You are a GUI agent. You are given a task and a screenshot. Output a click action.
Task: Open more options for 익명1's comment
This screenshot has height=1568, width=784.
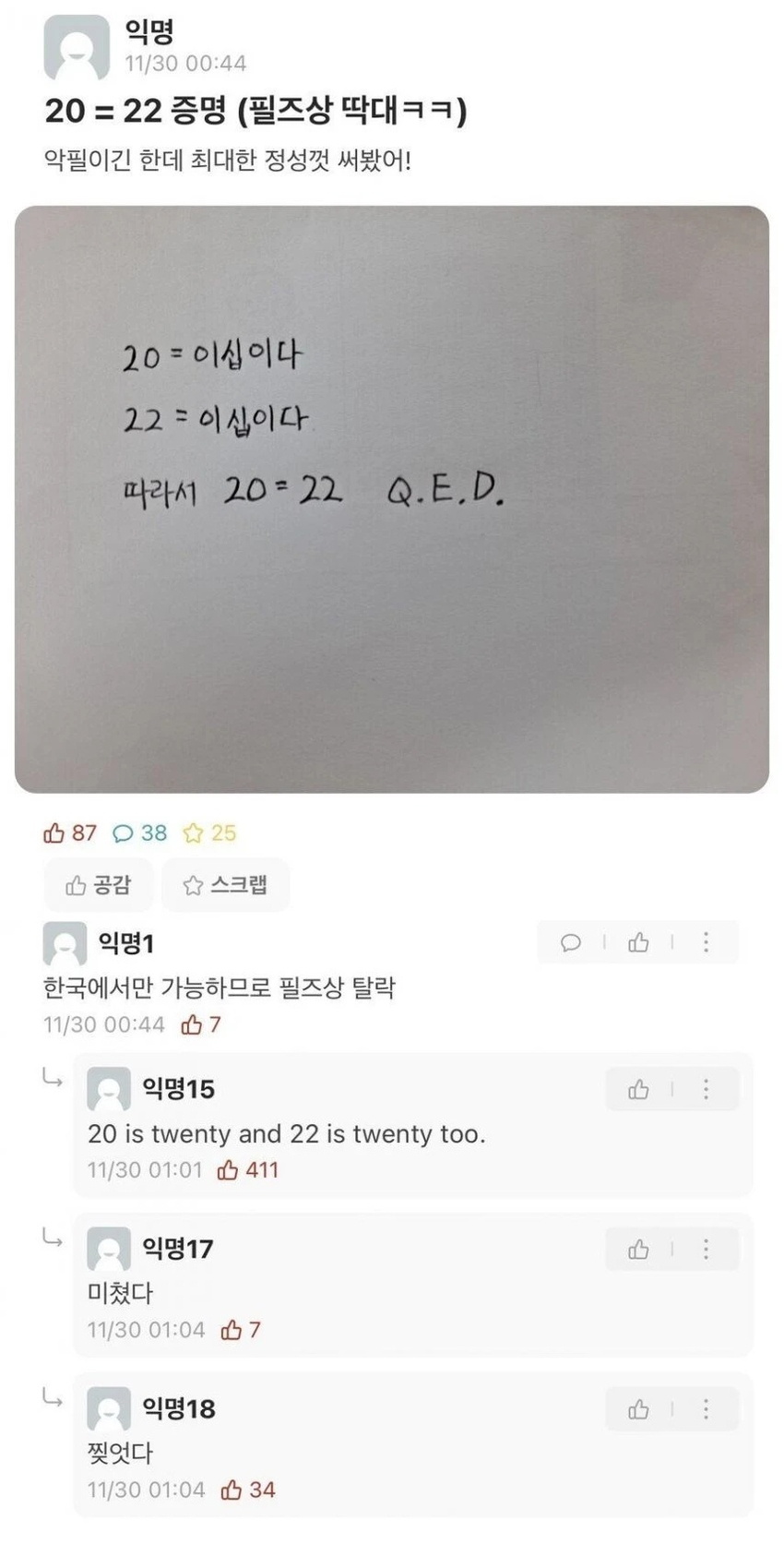706,942
